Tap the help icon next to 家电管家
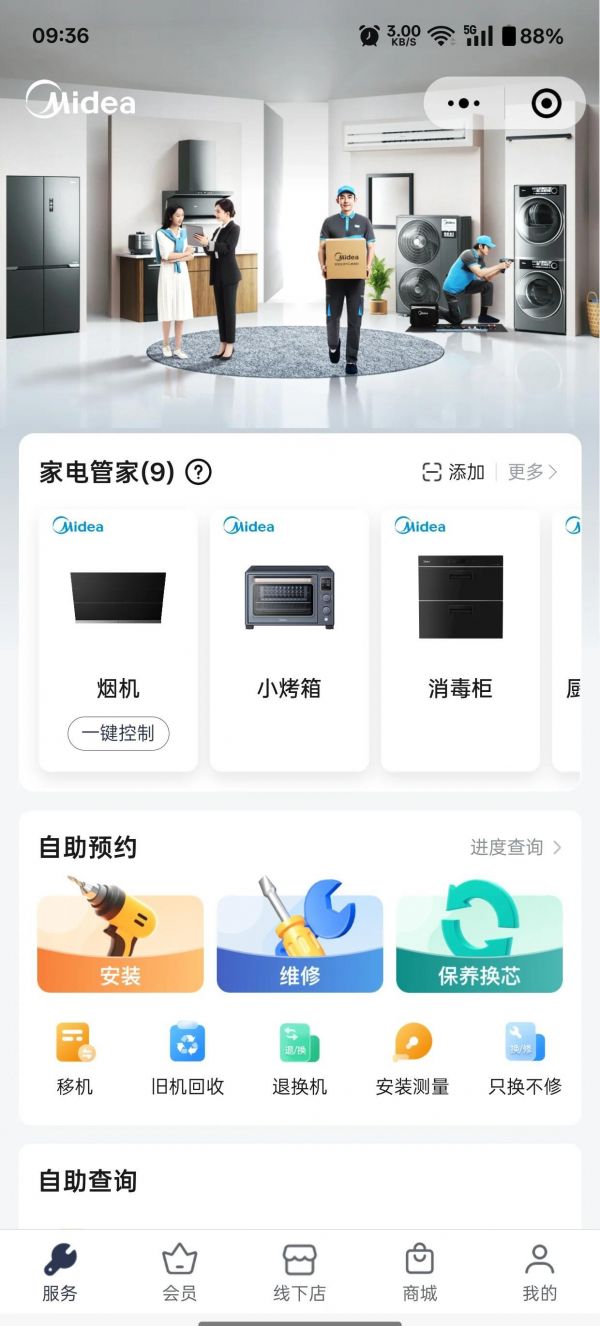This screenshot has width=600, height=1326. pyautogui.click(x=199, y=472)
